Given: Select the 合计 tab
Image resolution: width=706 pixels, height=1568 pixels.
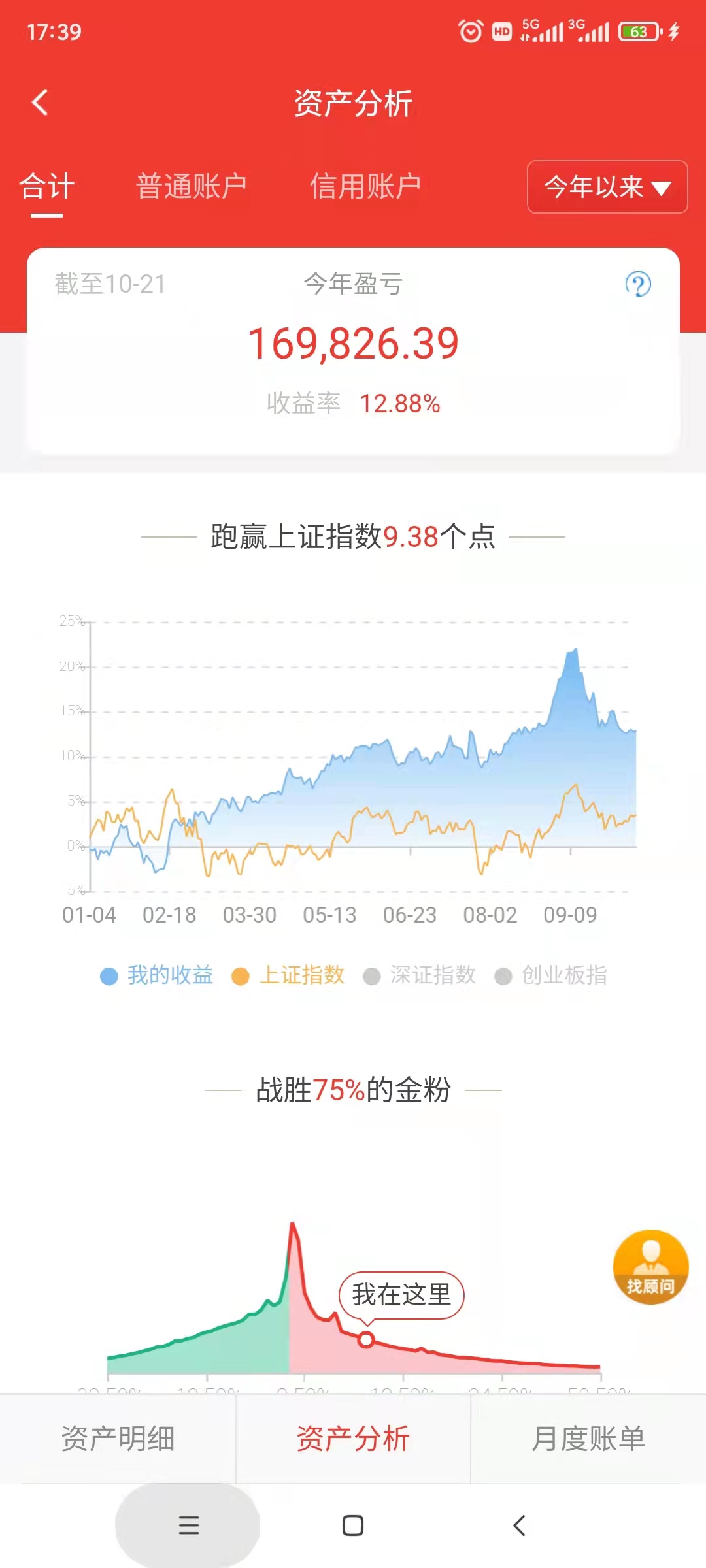Looking at the screenshot, I should 47,187.
